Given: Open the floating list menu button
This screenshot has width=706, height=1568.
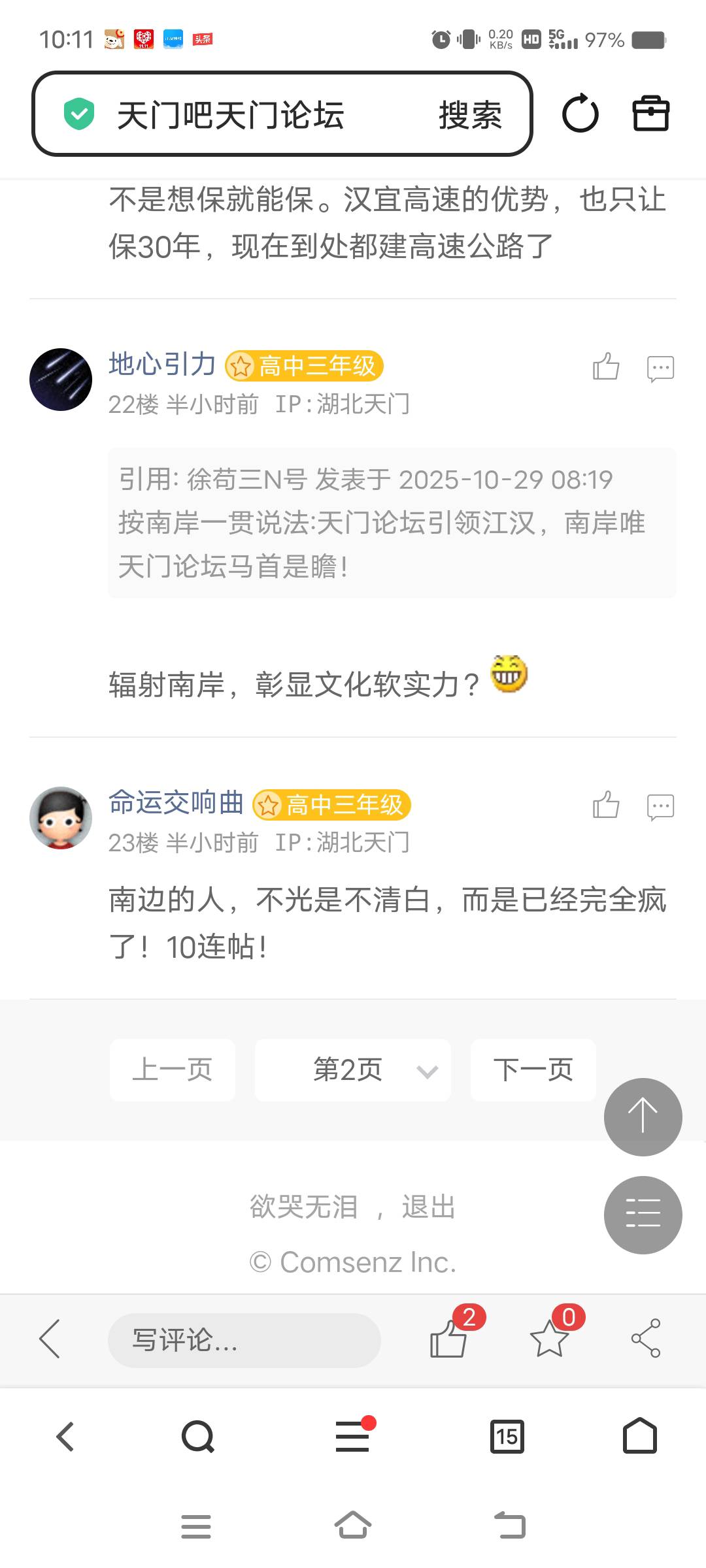Looking at the screenshot, I should pos(643,1215).
